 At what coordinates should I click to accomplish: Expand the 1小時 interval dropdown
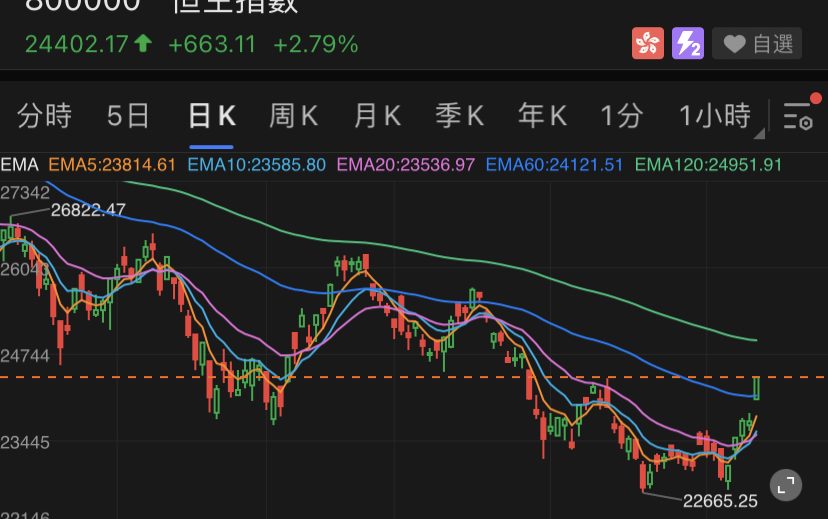(716, 116)
